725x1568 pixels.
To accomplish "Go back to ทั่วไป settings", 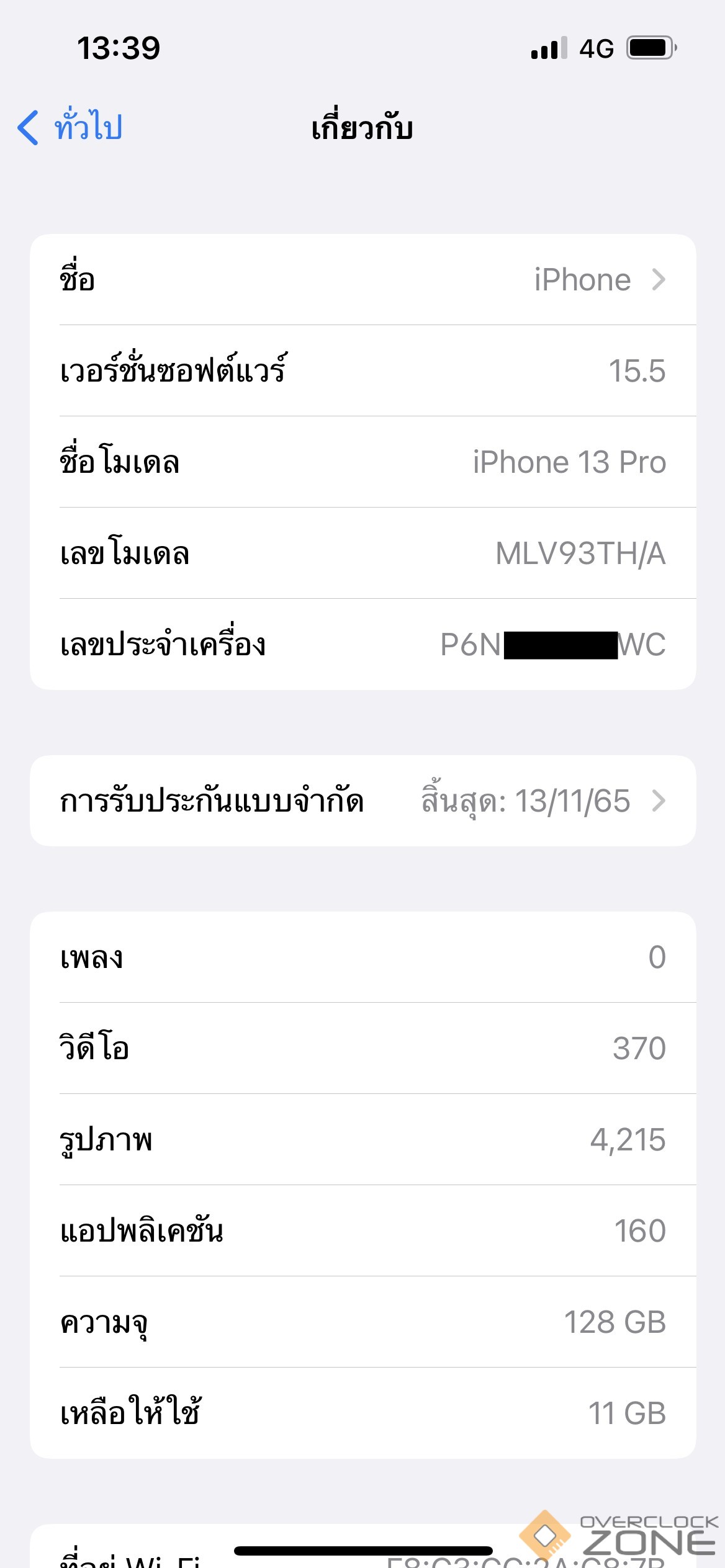I will pos(70,127).
